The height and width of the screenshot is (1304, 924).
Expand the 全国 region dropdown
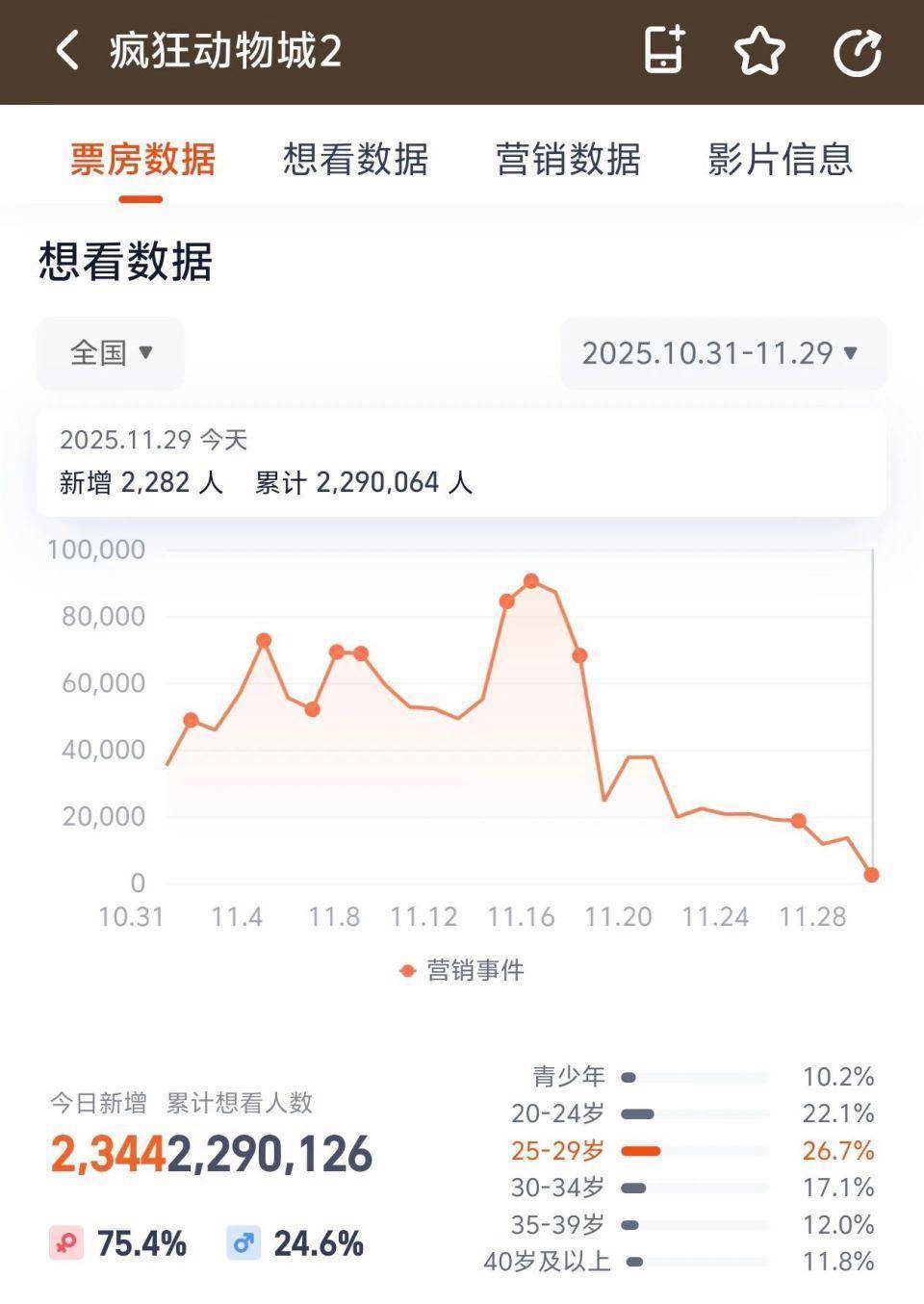(111, 353)
